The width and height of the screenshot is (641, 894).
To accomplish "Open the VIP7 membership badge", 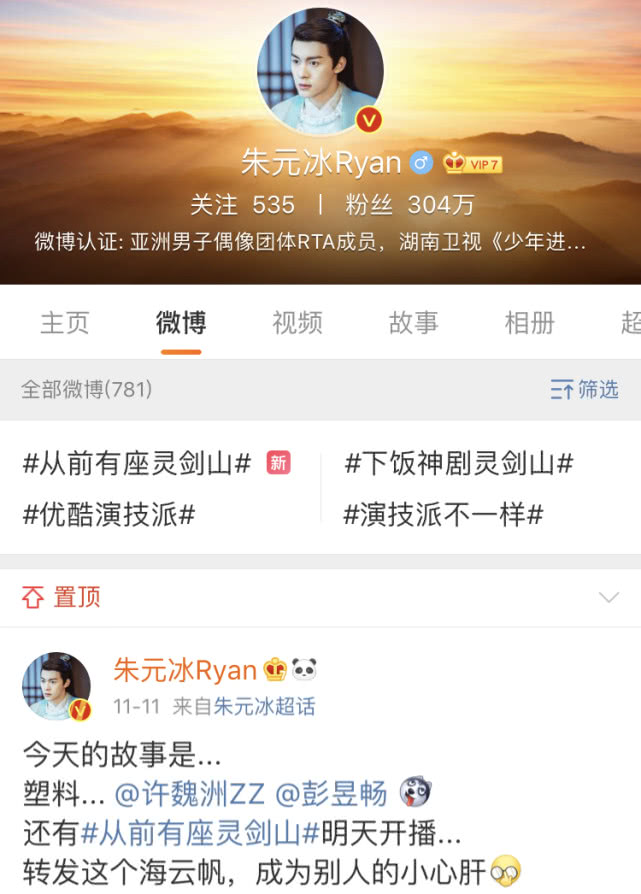I will 473,163.
